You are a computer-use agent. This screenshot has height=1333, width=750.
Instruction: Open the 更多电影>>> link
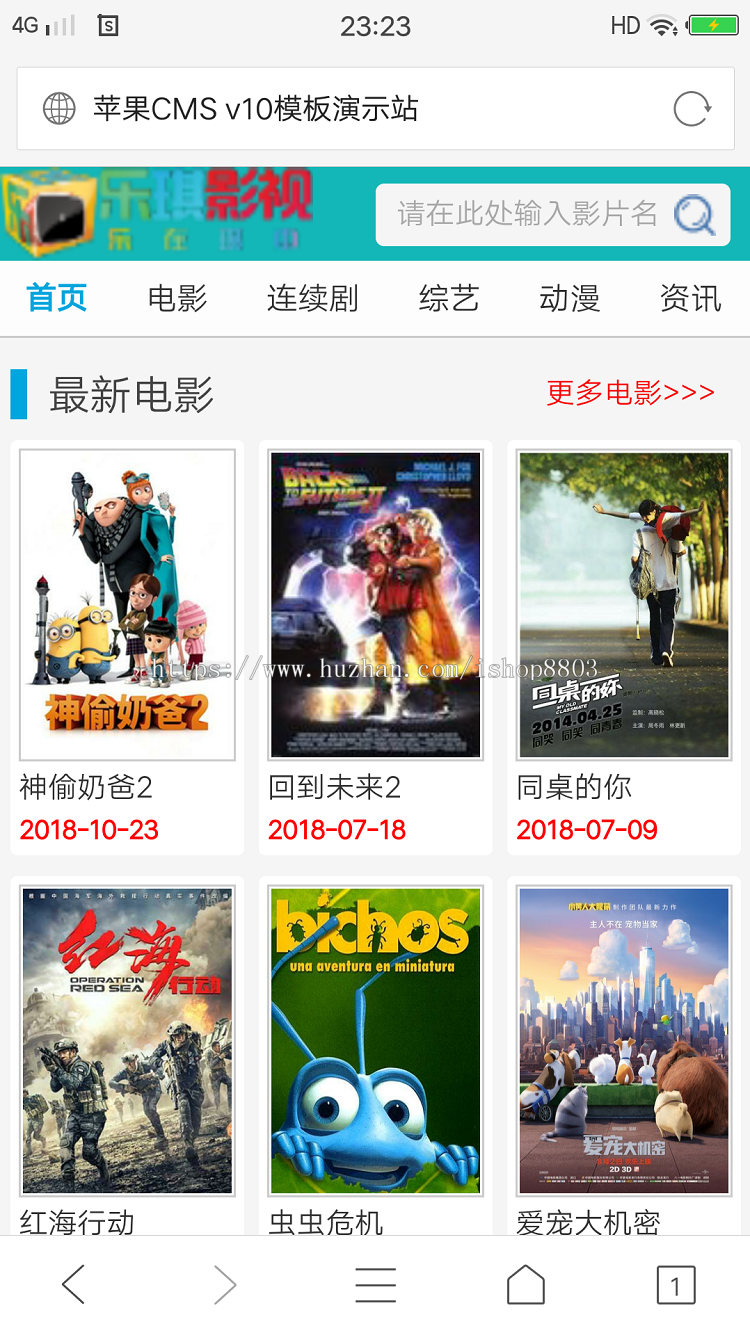pyautogui.click(x=630, y=393)
